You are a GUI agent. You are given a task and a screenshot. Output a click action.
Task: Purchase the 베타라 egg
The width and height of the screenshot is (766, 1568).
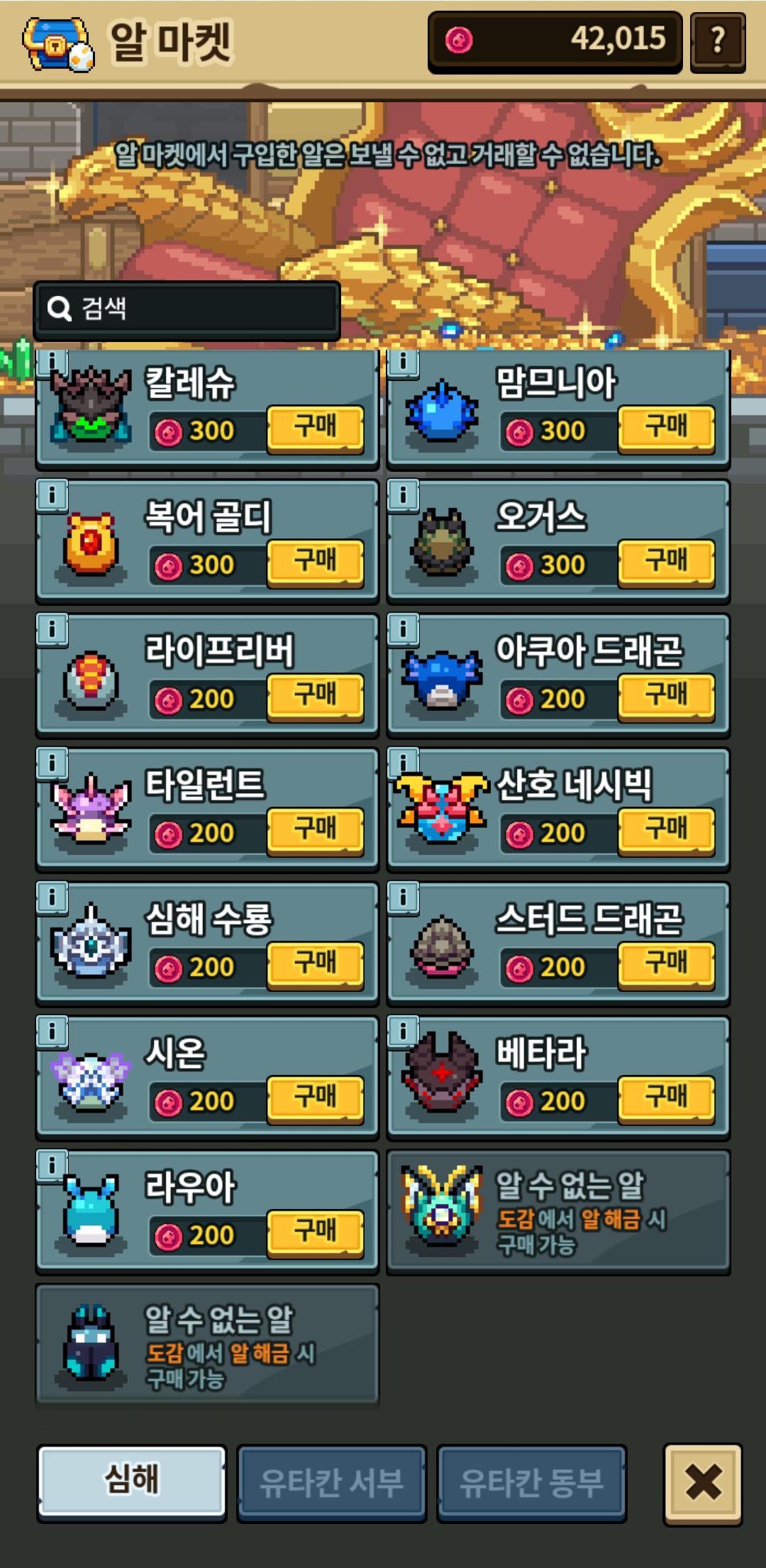[665, 1099]
